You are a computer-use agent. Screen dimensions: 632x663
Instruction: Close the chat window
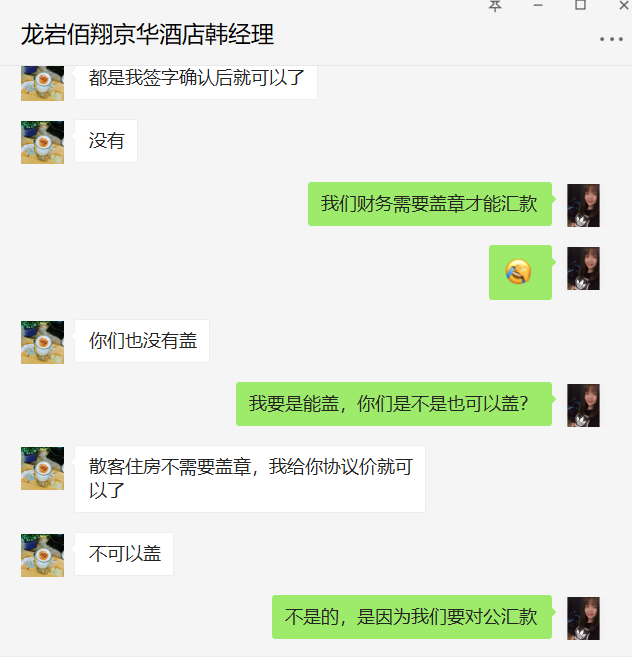(x=622, y=6)
